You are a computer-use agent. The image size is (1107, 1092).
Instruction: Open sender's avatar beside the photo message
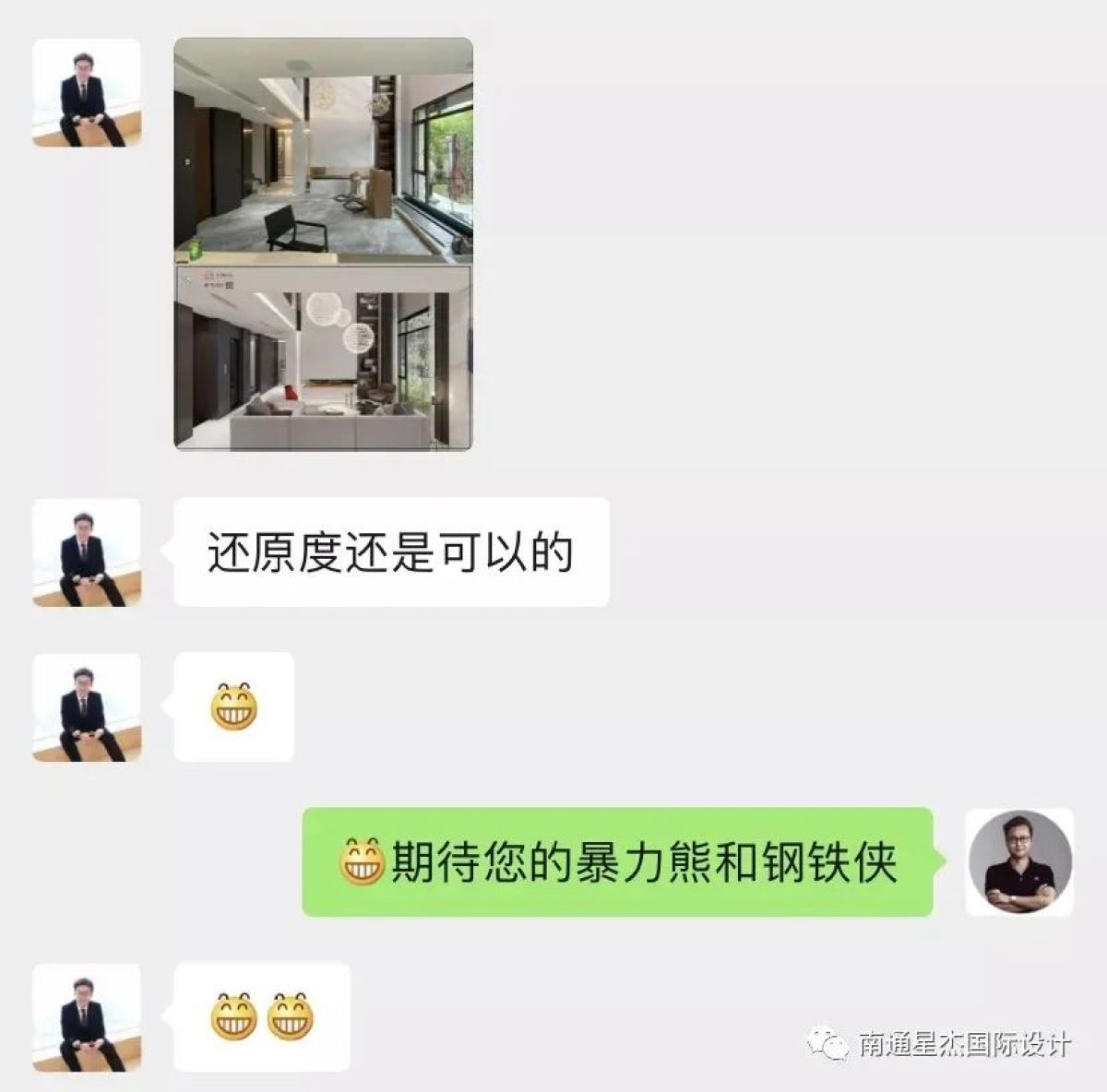point(87,92)
